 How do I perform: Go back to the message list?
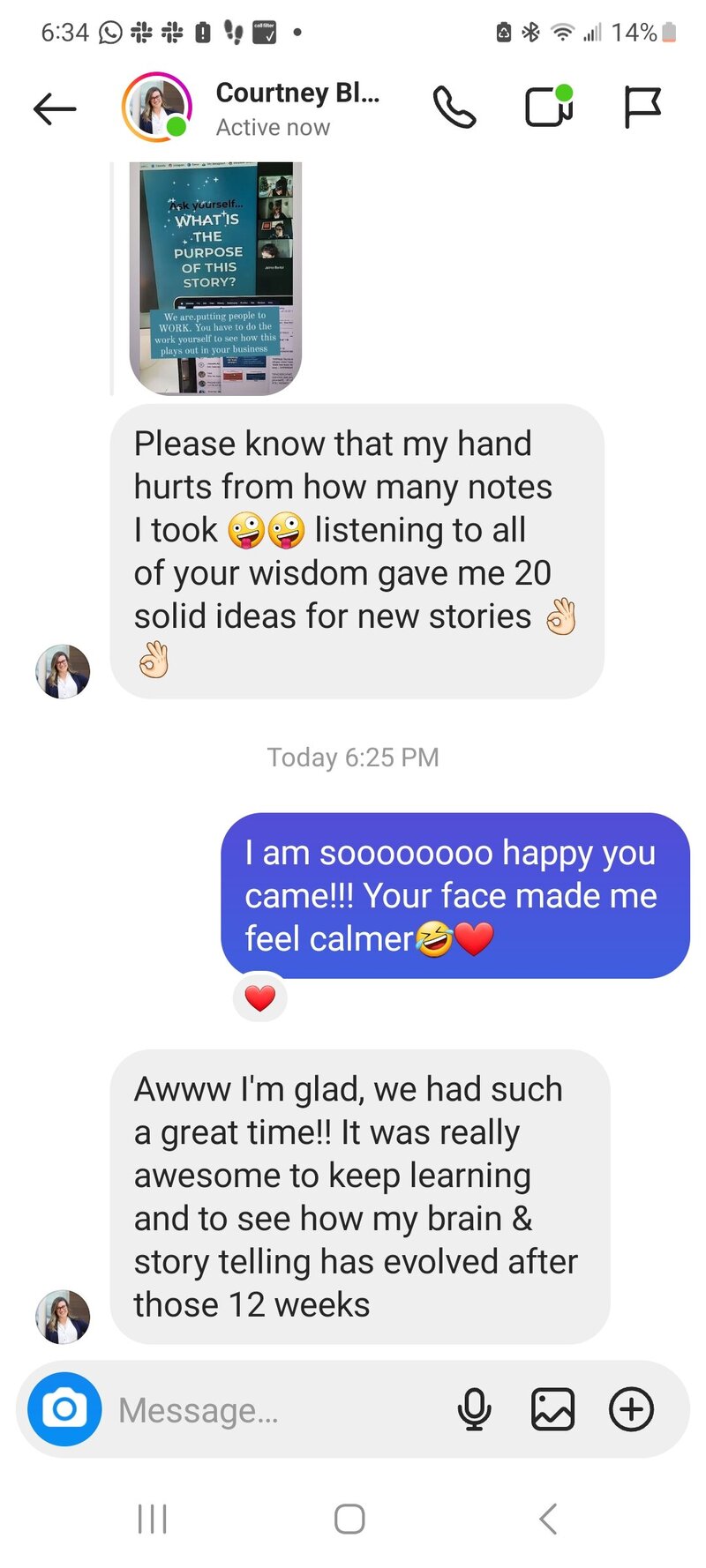tap(55, 109)
